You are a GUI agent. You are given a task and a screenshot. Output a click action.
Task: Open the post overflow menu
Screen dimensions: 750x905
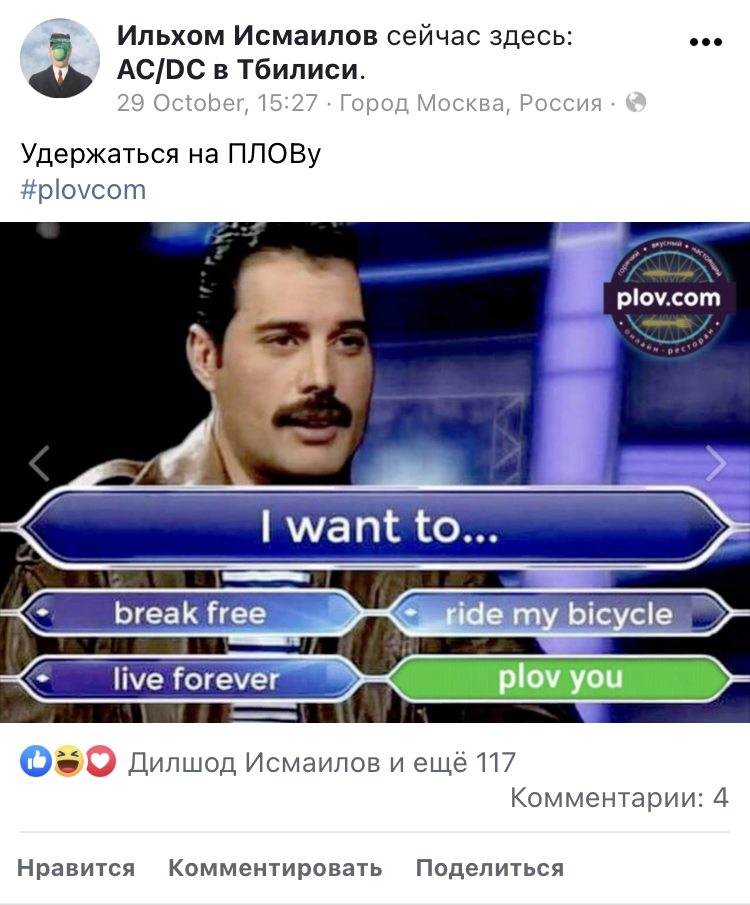(706, 42)
